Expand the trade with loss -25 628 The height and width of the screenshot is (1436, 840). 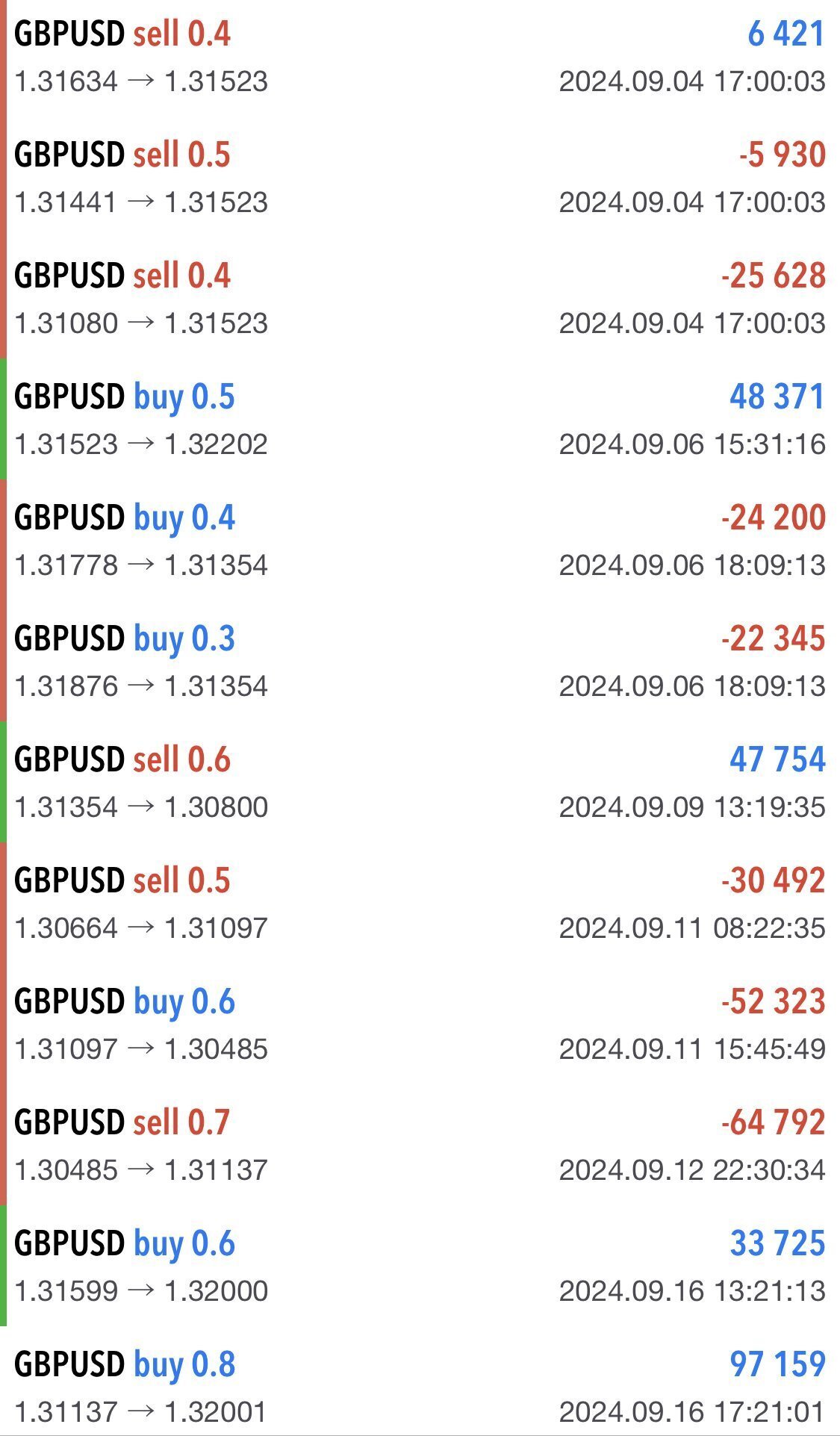pyautogui.click(x=420, y=298)
